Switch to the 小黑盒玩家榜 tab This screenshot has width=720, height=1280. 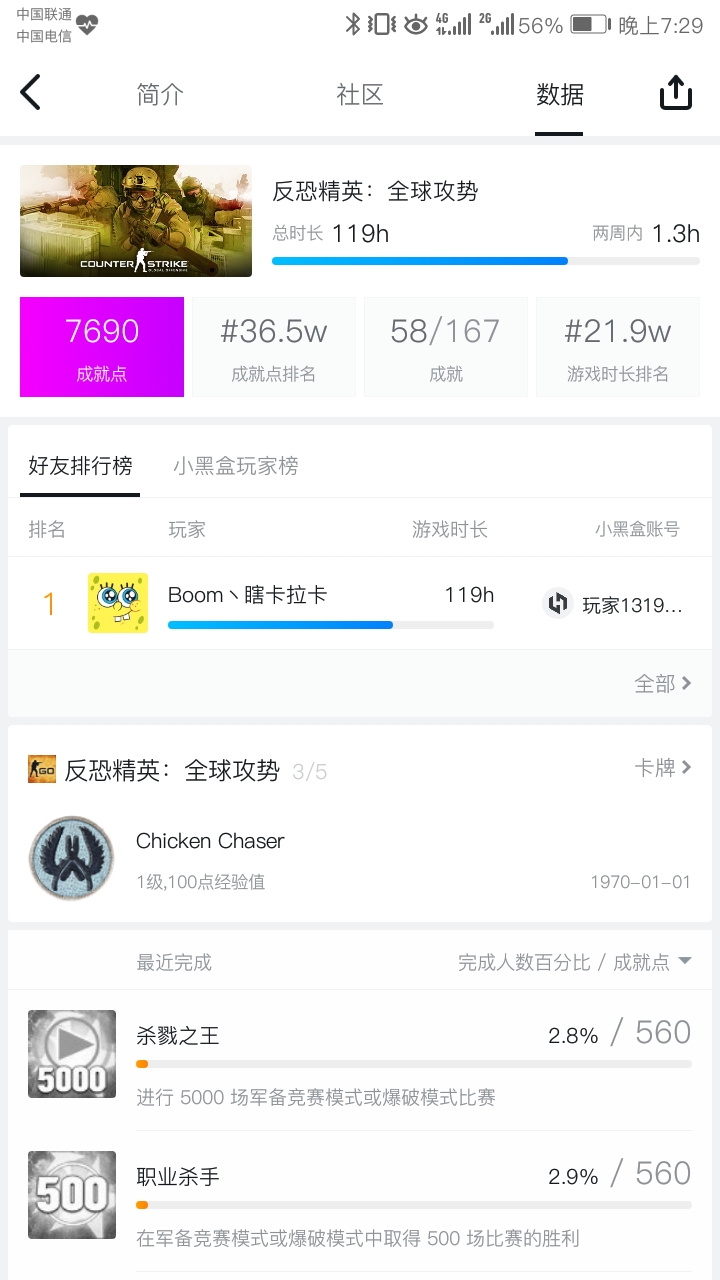(235, 466)
